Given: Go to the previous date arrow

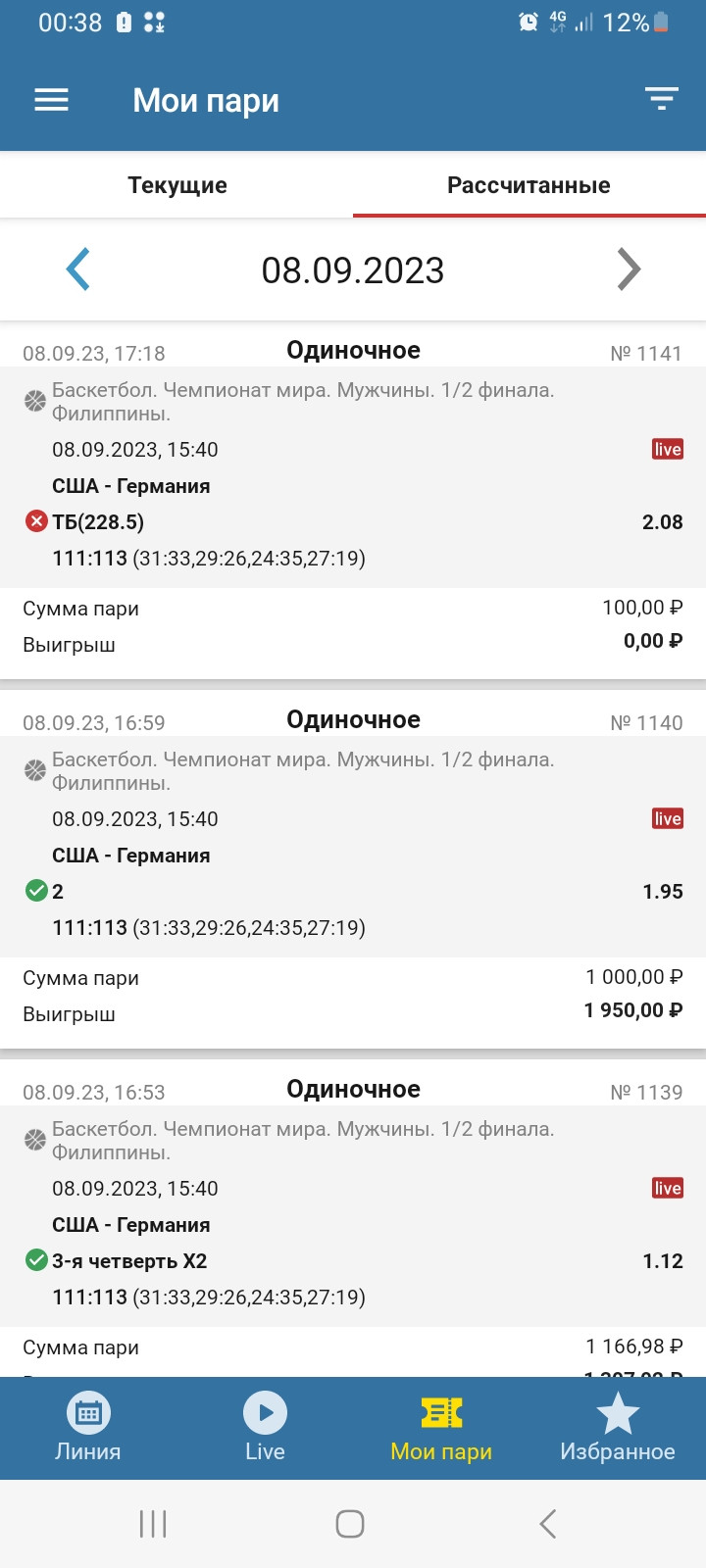Looking at the screenshot, I should [x=78, y=269].
